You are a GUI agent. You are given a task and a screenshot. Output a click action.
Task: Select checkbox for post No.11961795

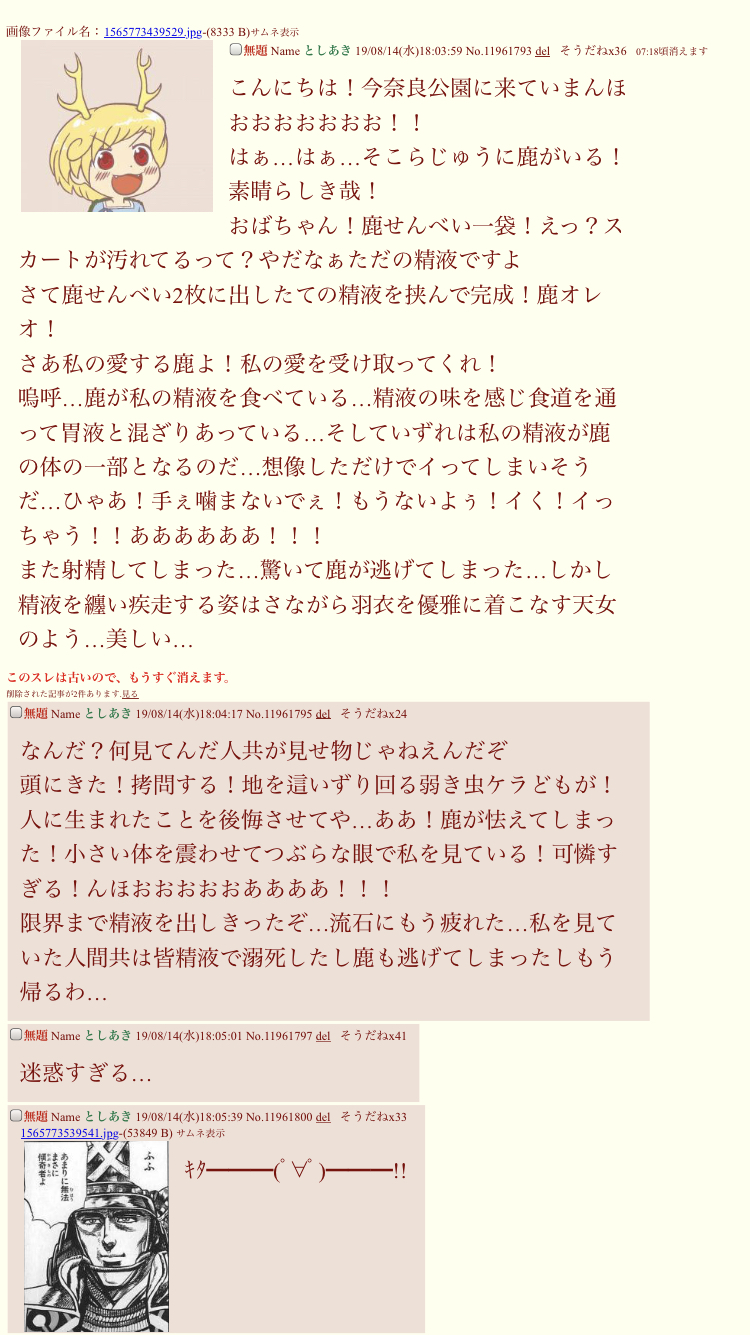tap(16, 712)
